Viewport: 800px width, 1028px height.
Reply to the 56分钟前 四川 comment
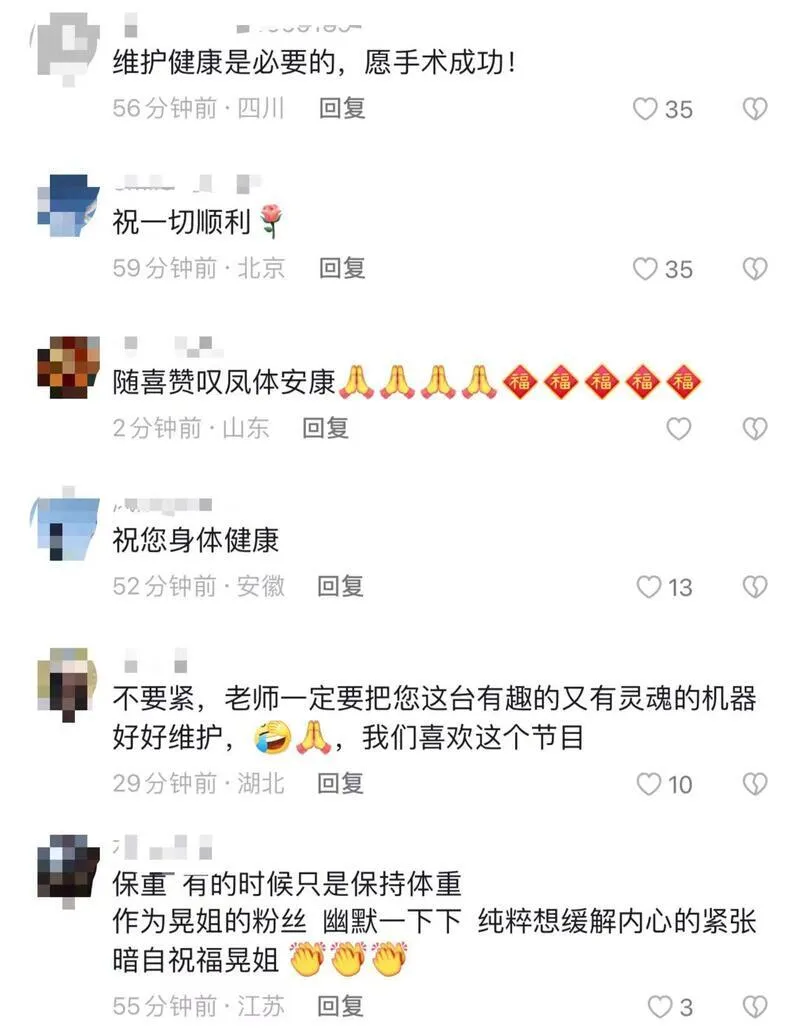342,108
